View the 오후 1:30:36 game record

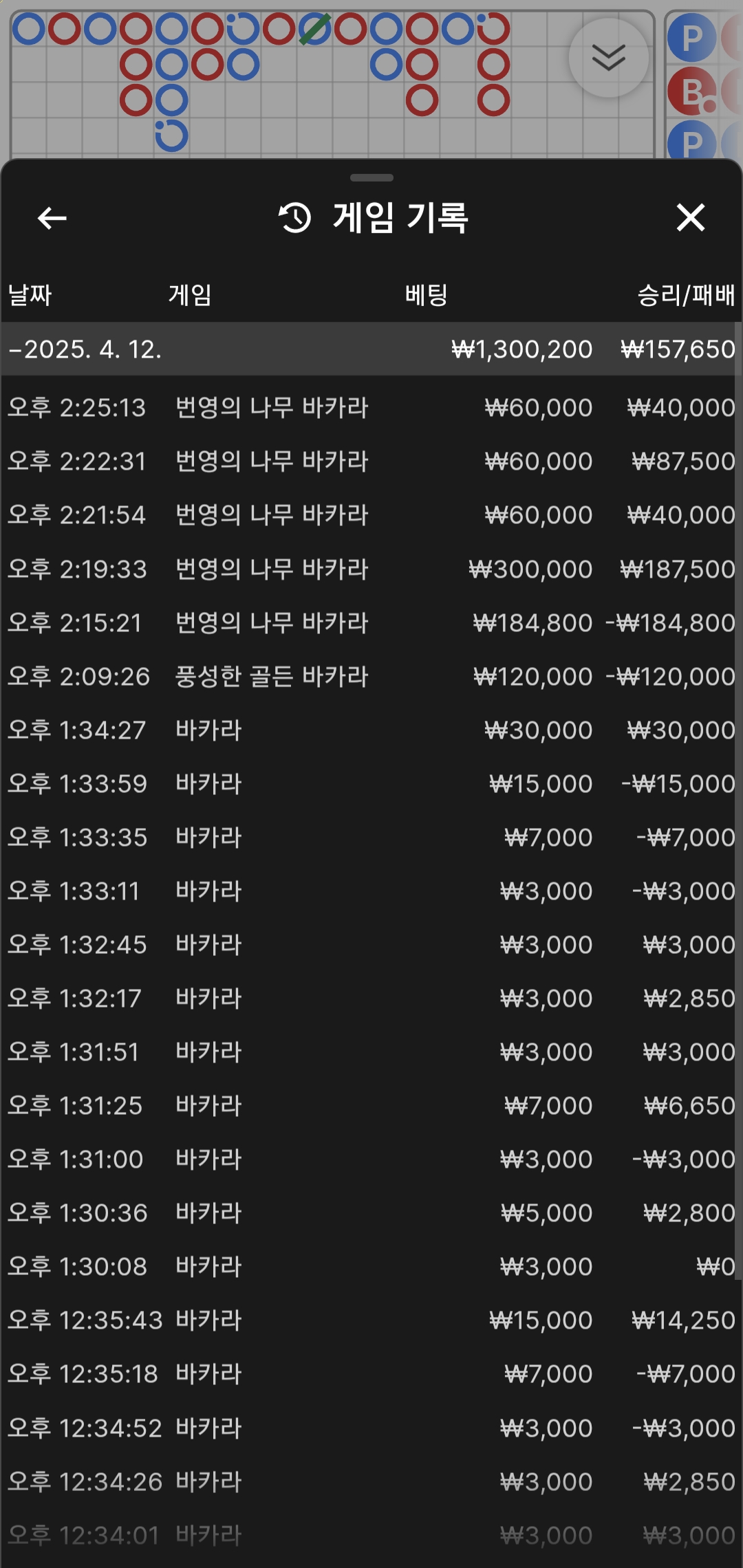click(371, 1213)
